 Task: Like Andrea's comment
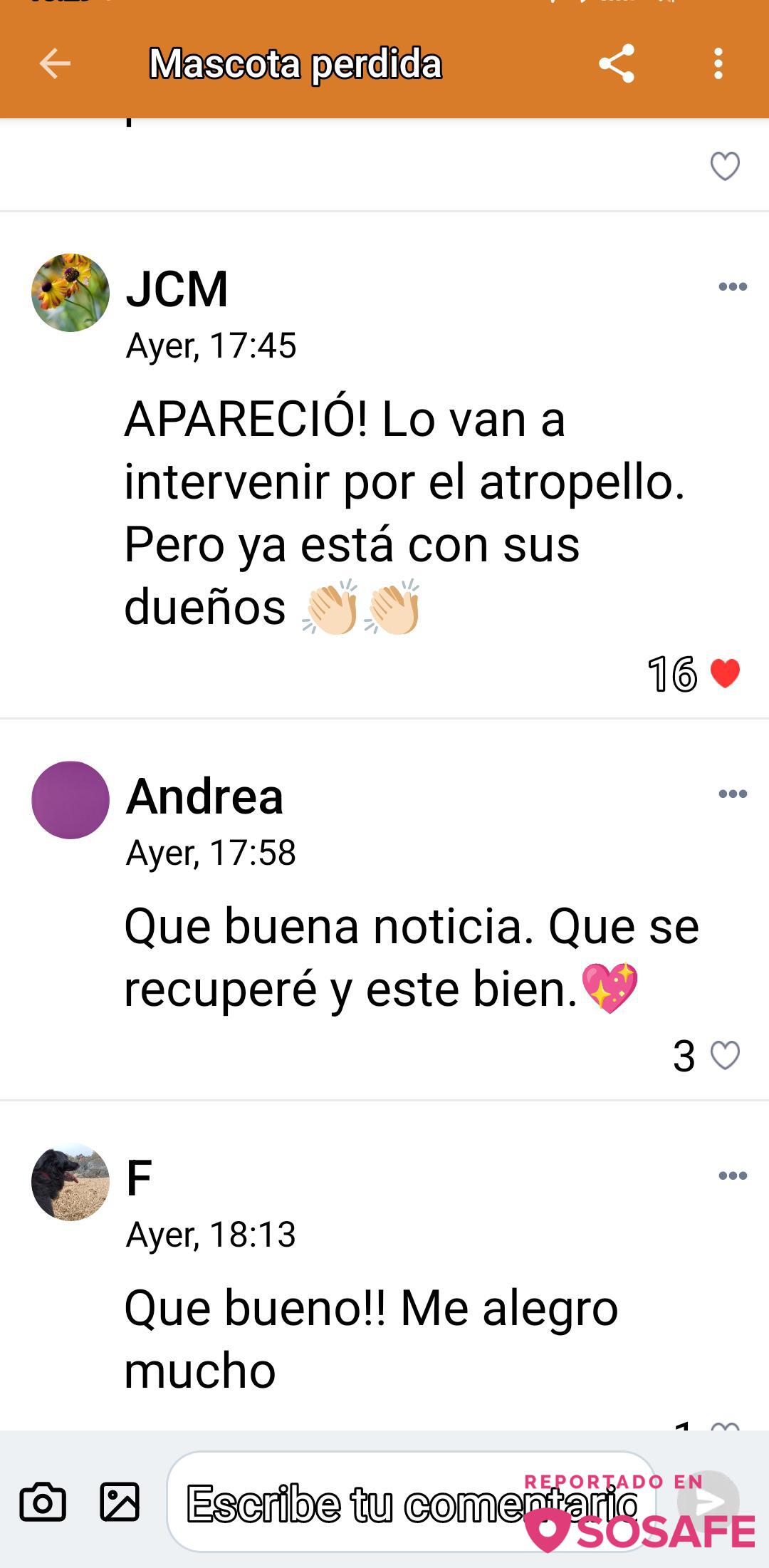(725, 1056)
